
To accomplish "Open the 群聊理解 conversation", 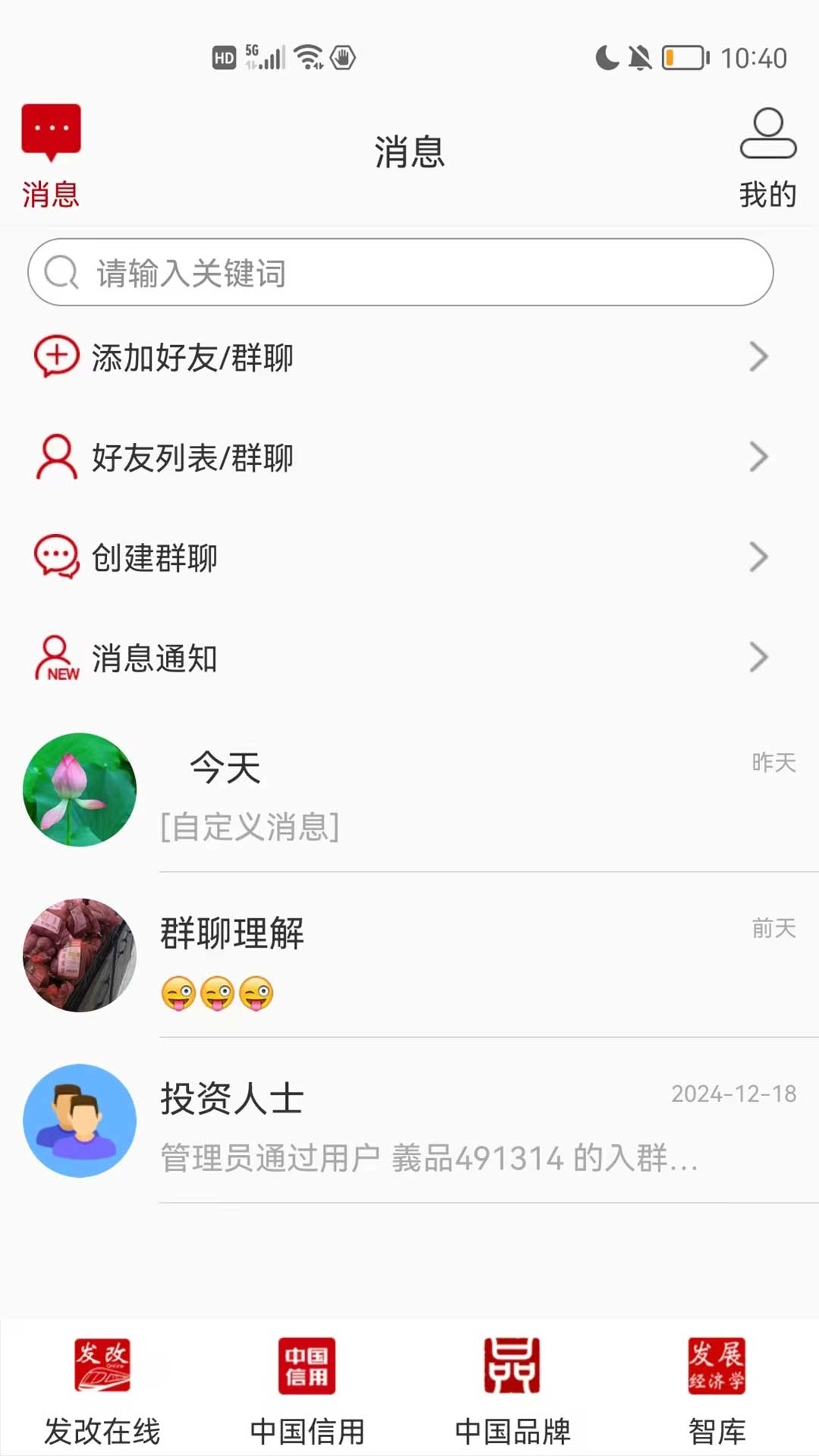I will [409, 955].
